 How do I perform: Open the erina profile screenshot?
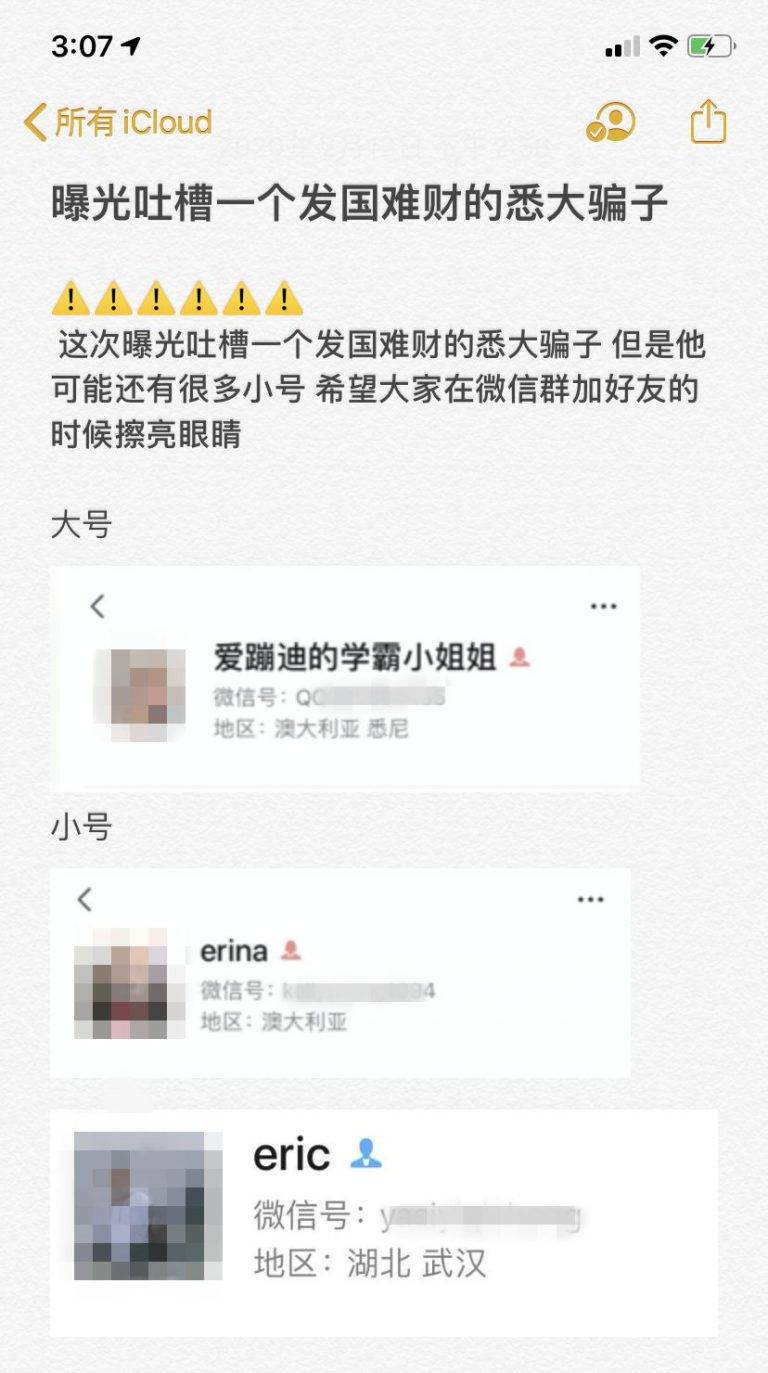point(340,973)
